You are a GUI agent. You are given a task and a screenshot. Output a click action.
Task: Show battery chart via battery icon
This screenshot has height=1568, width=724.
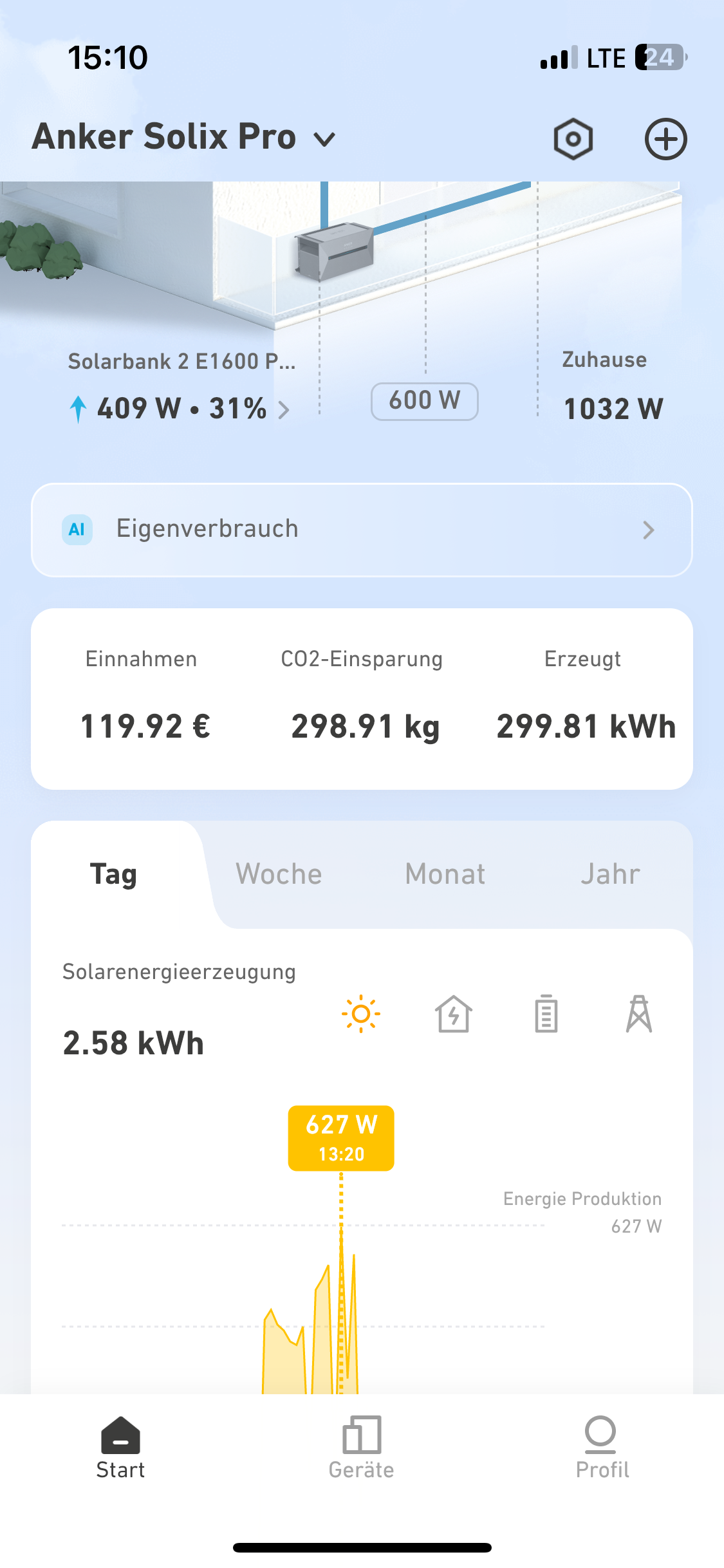coord(546,1014)
